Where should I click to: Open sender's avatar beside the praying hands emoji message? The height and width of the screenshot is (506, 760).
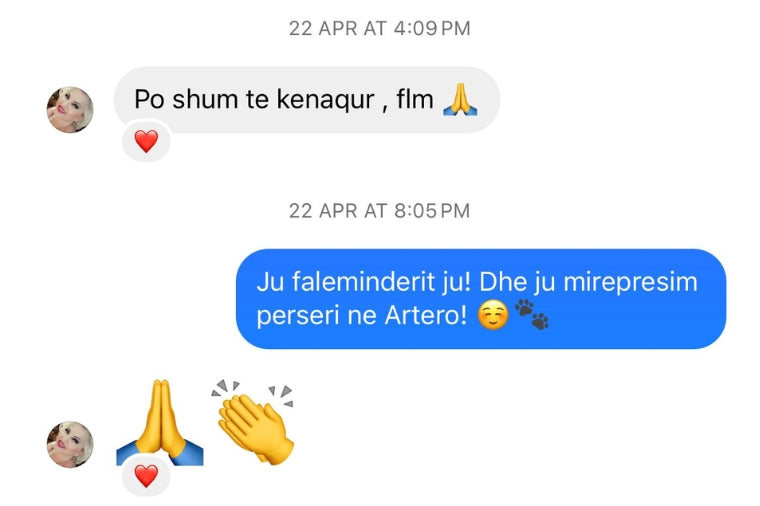[70, 444]
